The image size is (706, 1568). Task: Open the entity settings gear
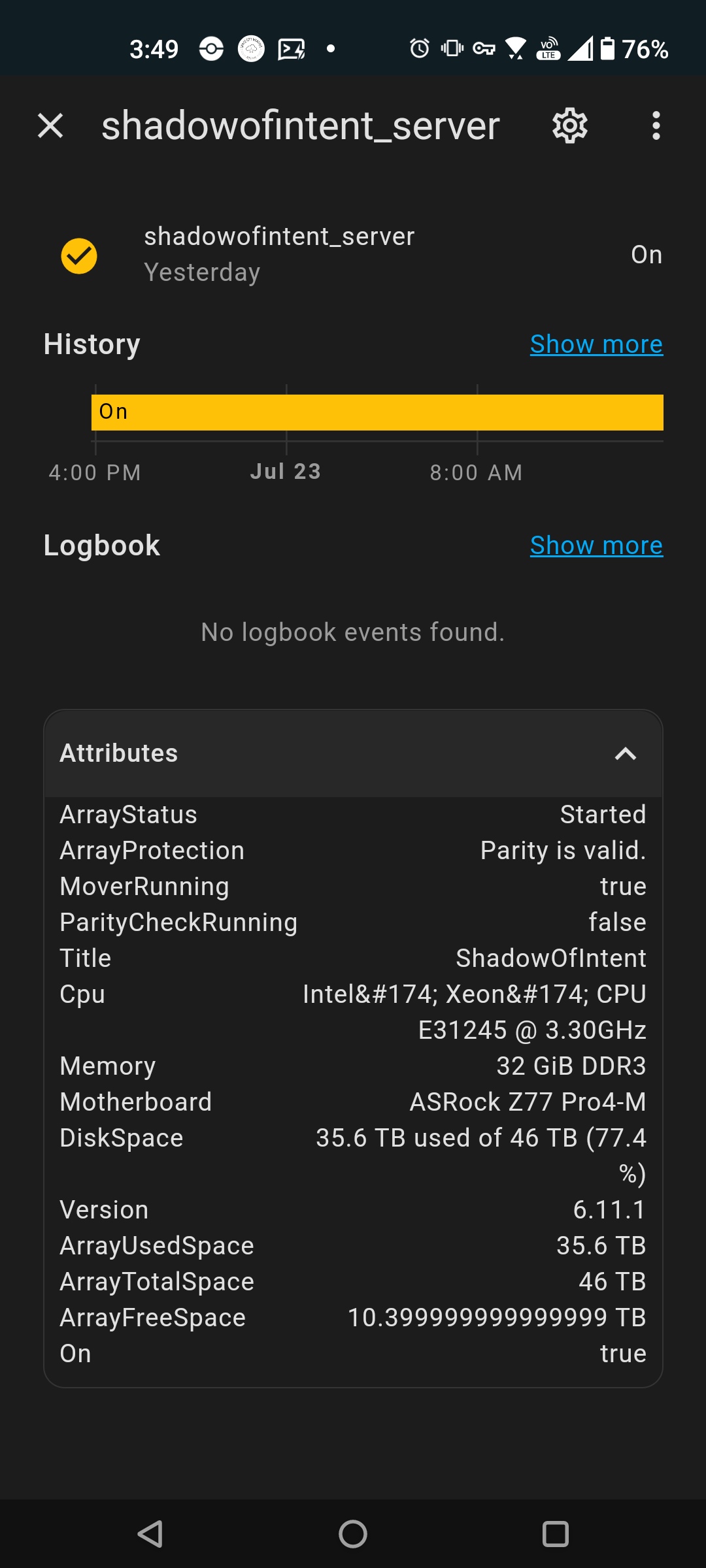(x=570, y=127)
